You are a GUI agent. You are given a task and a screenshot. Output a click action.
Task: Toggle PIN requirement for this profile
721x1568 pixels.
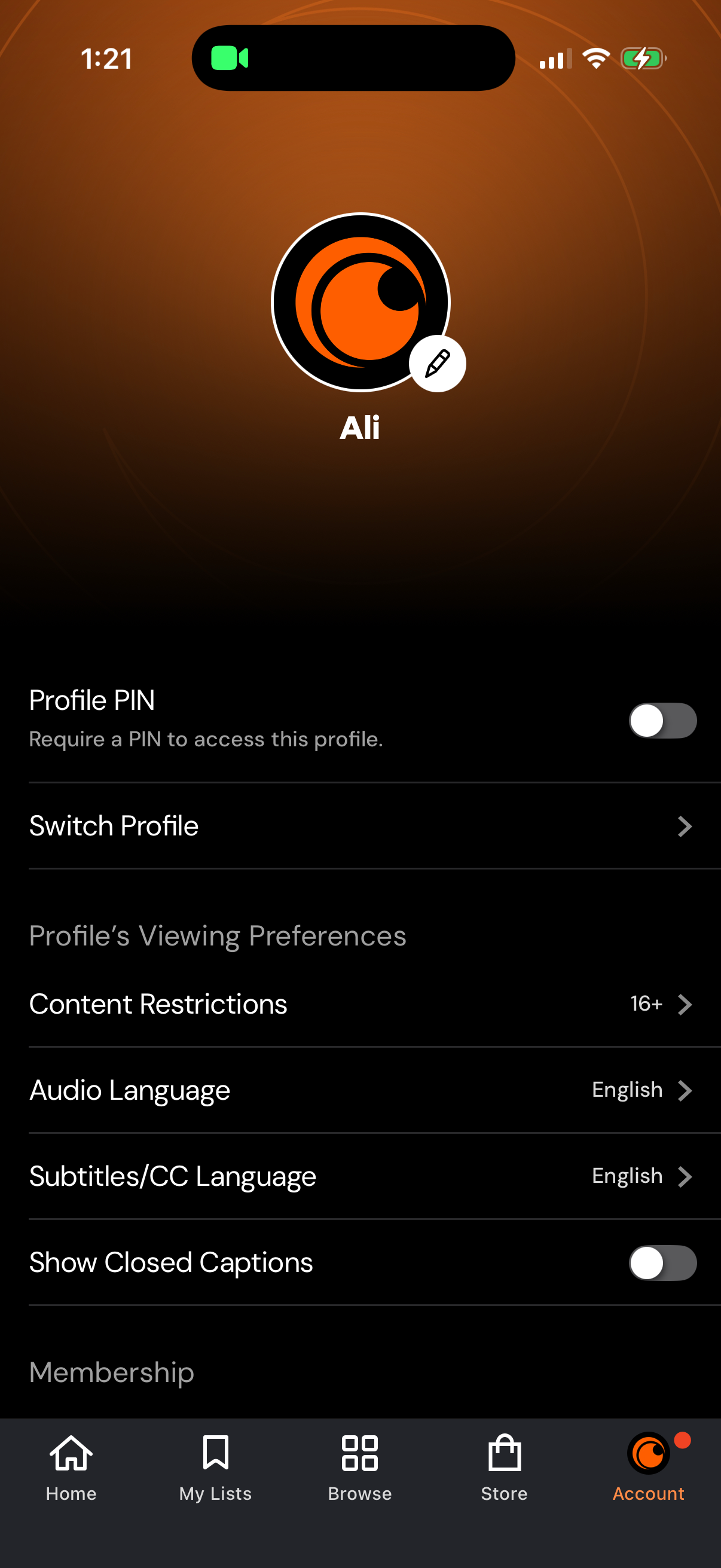pyautogui.click(x=664, y=720)
